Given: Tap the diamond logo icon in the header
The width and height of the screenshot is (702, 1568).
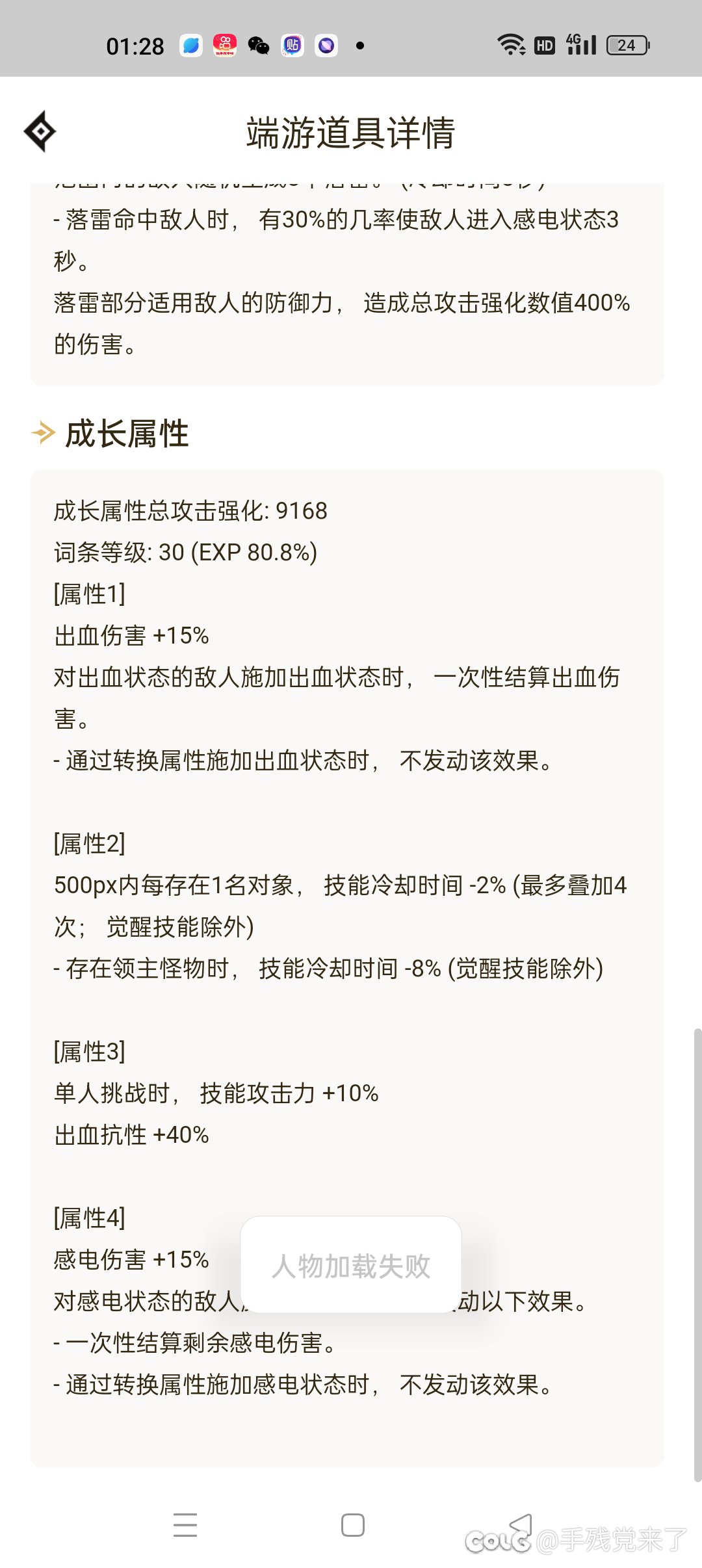Looking at the screenshot, I should tap(40, 131).
